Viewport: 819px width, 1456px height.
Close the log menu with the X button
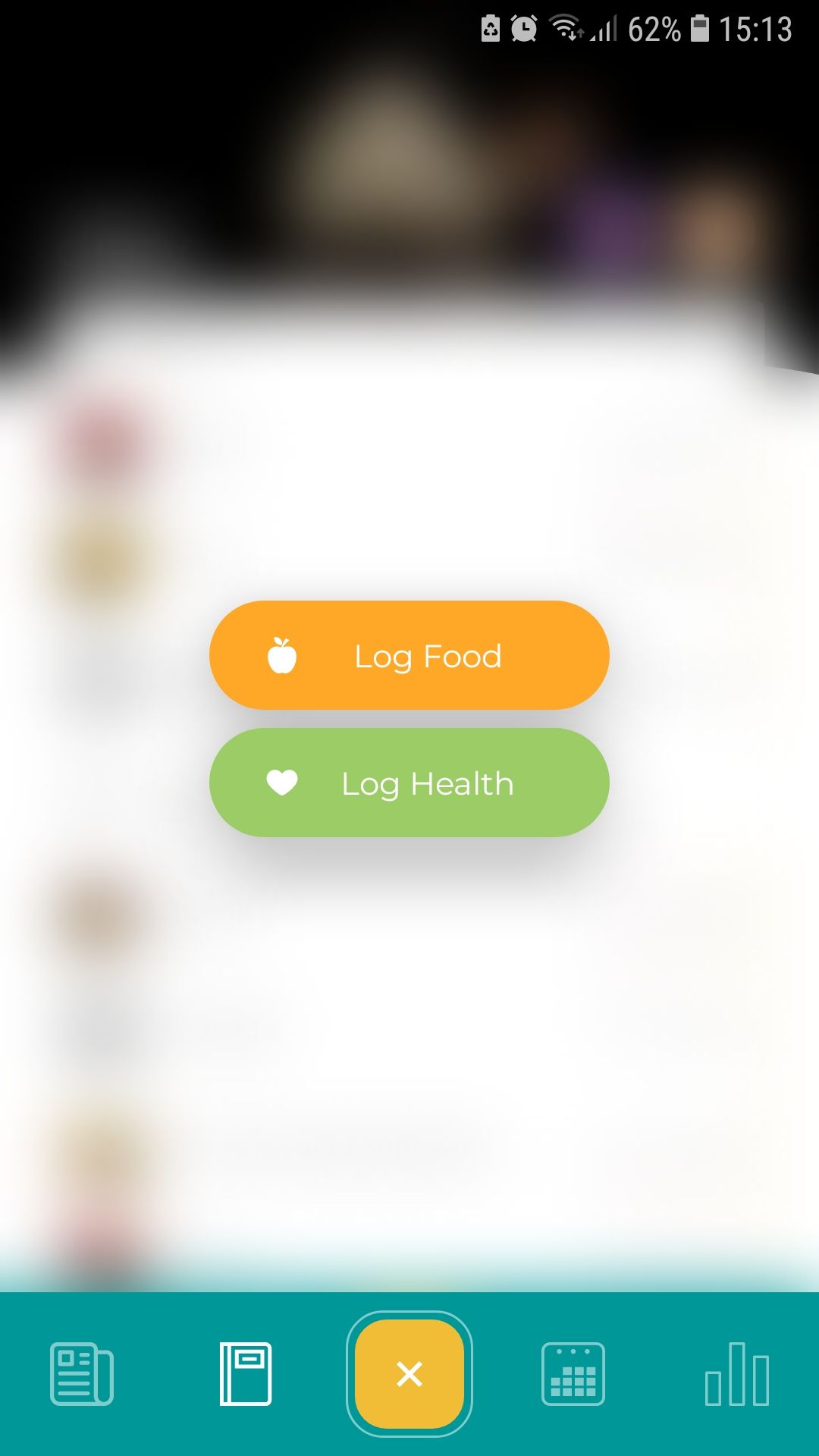[409, 1374]
